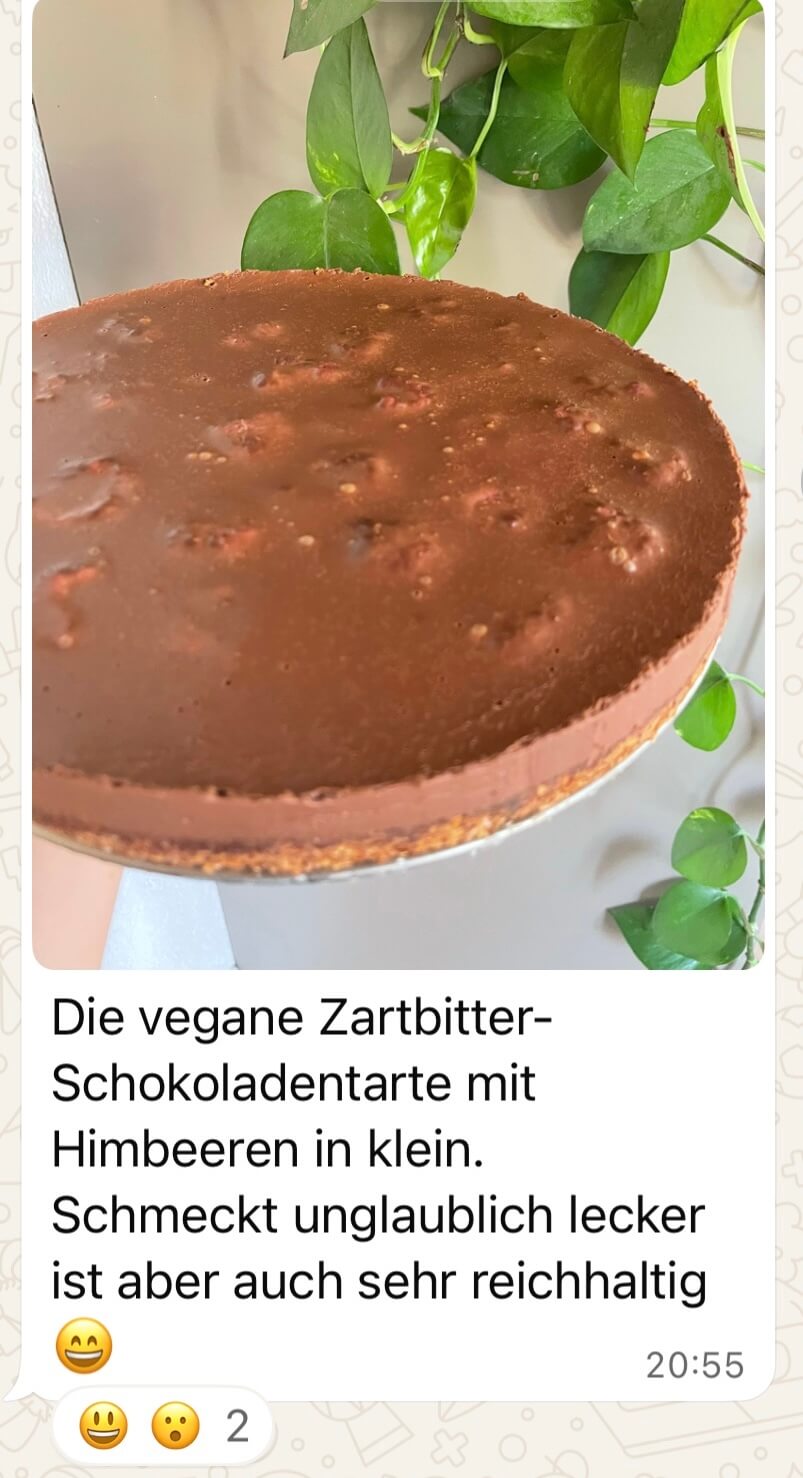The height and width of the screenshot is (1478, 803).
Task: View the emoji reactions on this message
Action: click(x=162, y=1426)
